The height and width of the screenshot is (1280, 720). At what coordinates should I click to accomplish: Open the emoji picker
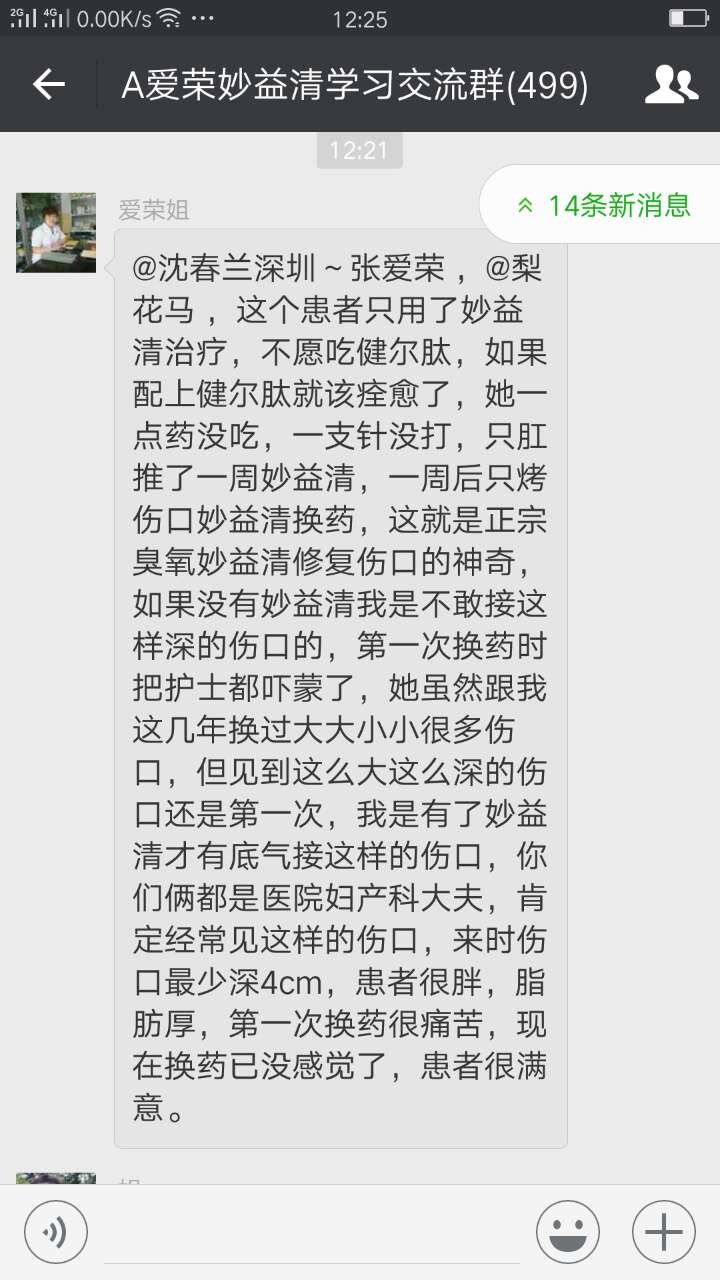tap(568, 1231)
